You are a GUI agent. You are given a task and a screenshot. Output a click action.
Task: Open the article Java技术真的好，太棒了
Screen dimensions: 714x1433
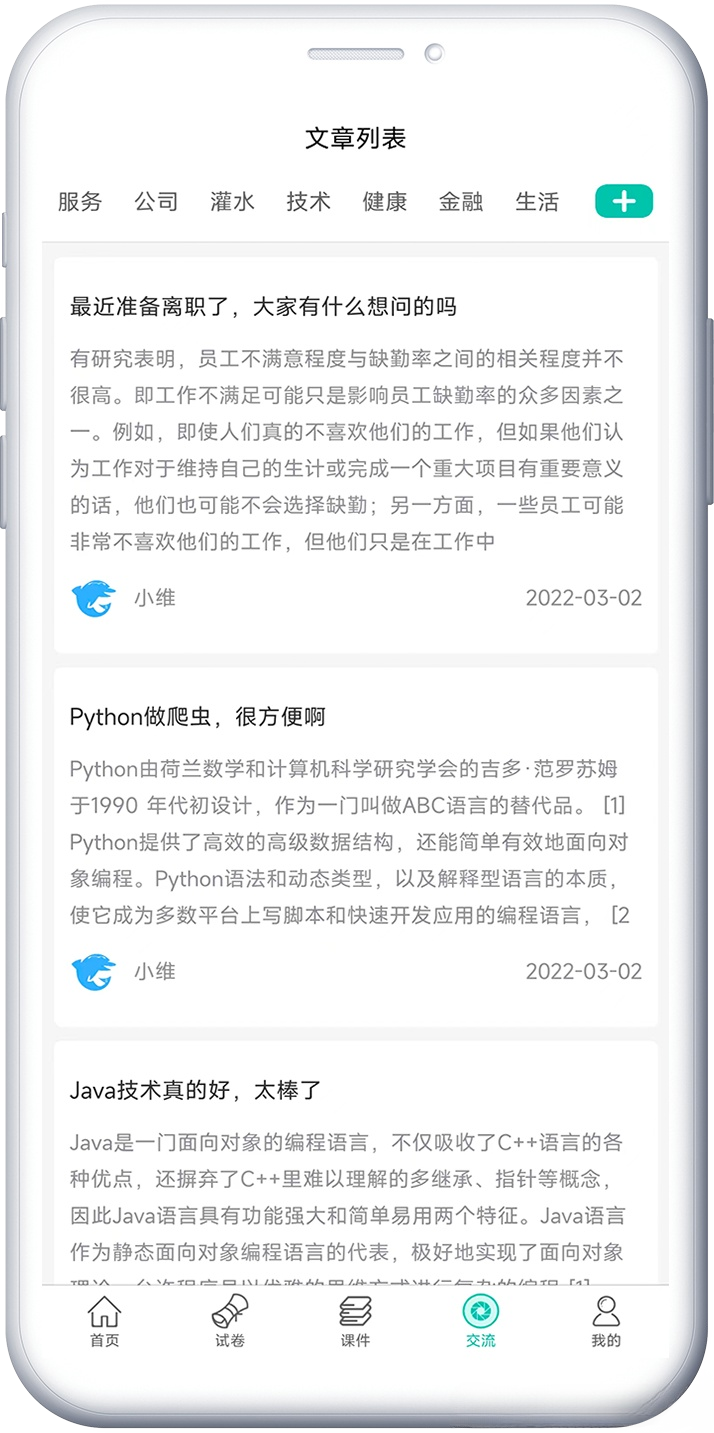pos(195,1090)
